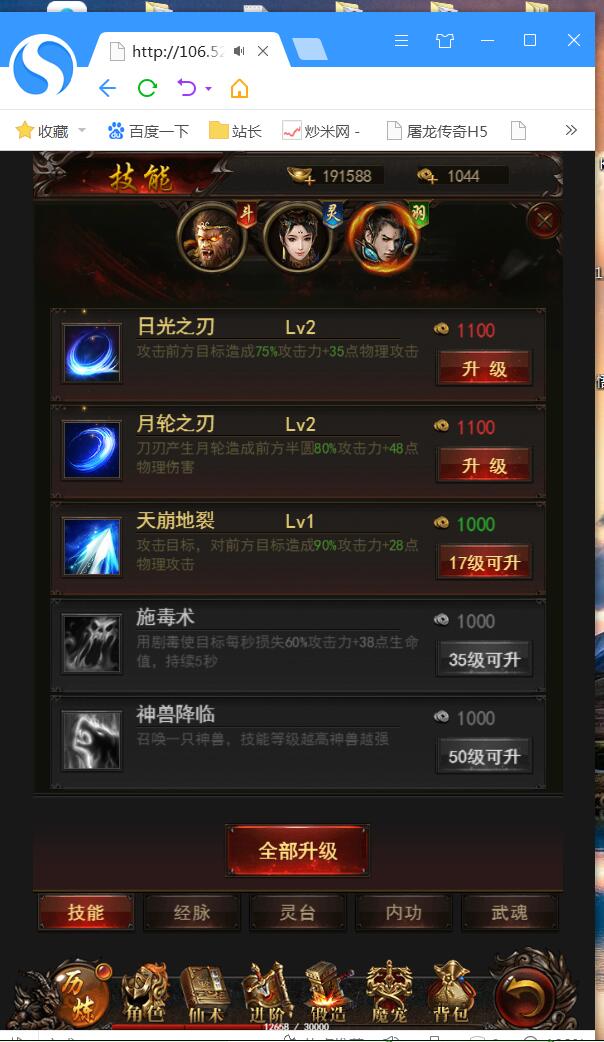Viewport: 604px width, 1042px height.
Task: Select the 斗 character portrait
Action: pos(211,237)
